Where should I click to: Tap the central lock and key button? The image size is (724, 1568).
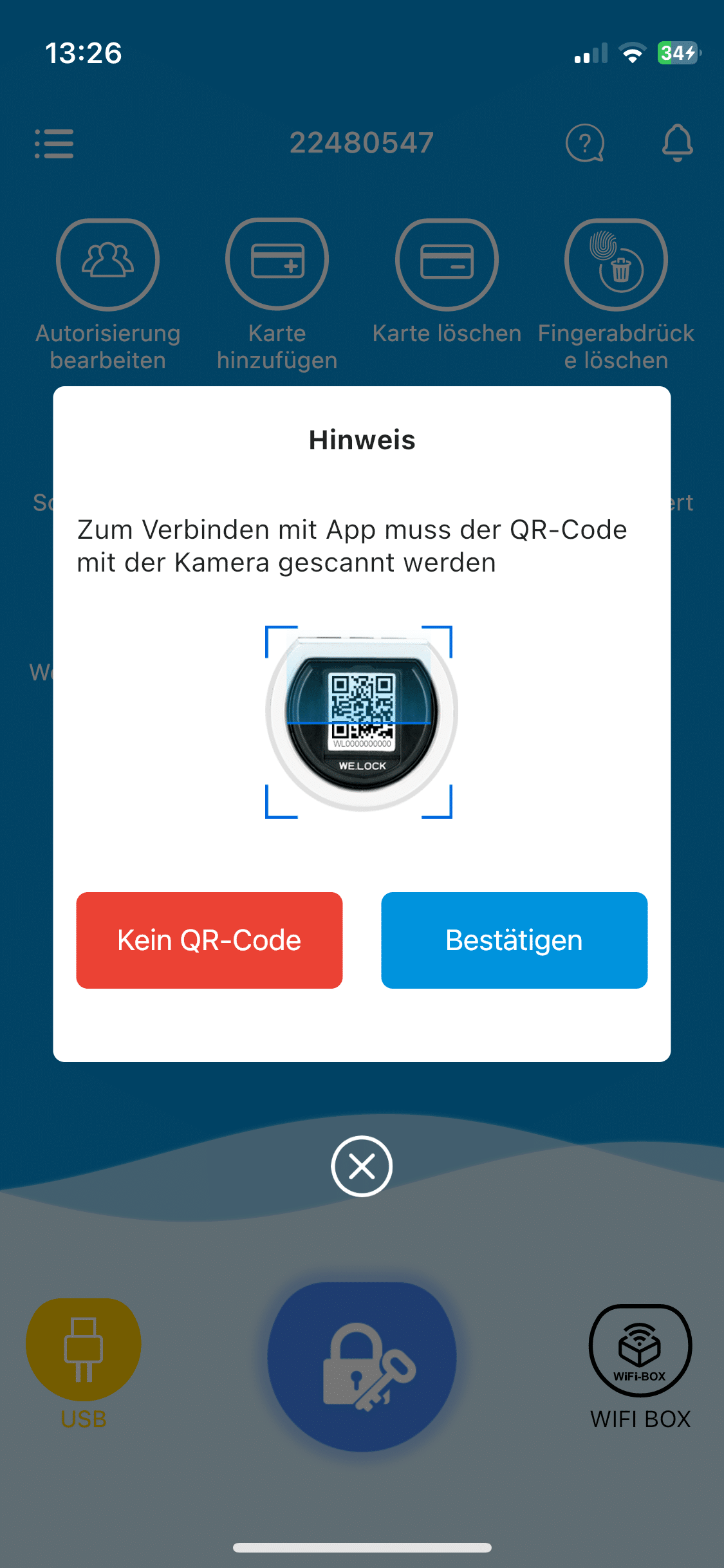(x=362, y=1366)
